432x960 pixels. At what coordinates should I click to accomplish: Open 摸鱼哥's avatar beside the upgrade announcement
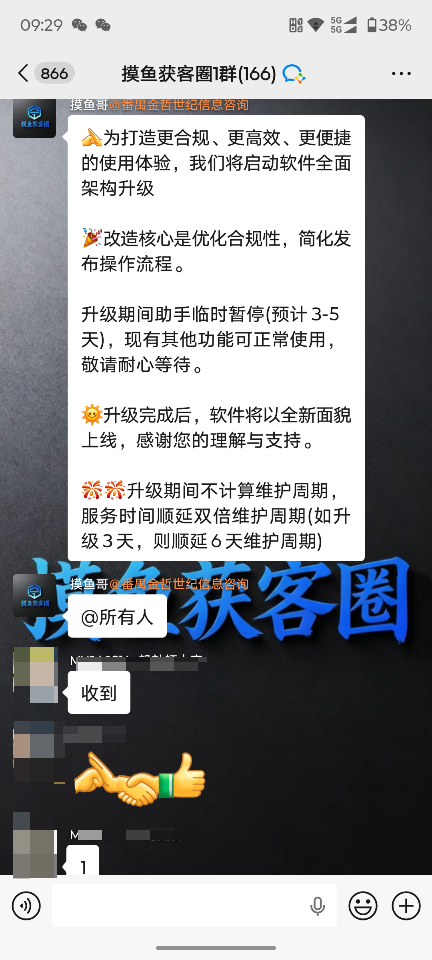(x=34, y=117)
